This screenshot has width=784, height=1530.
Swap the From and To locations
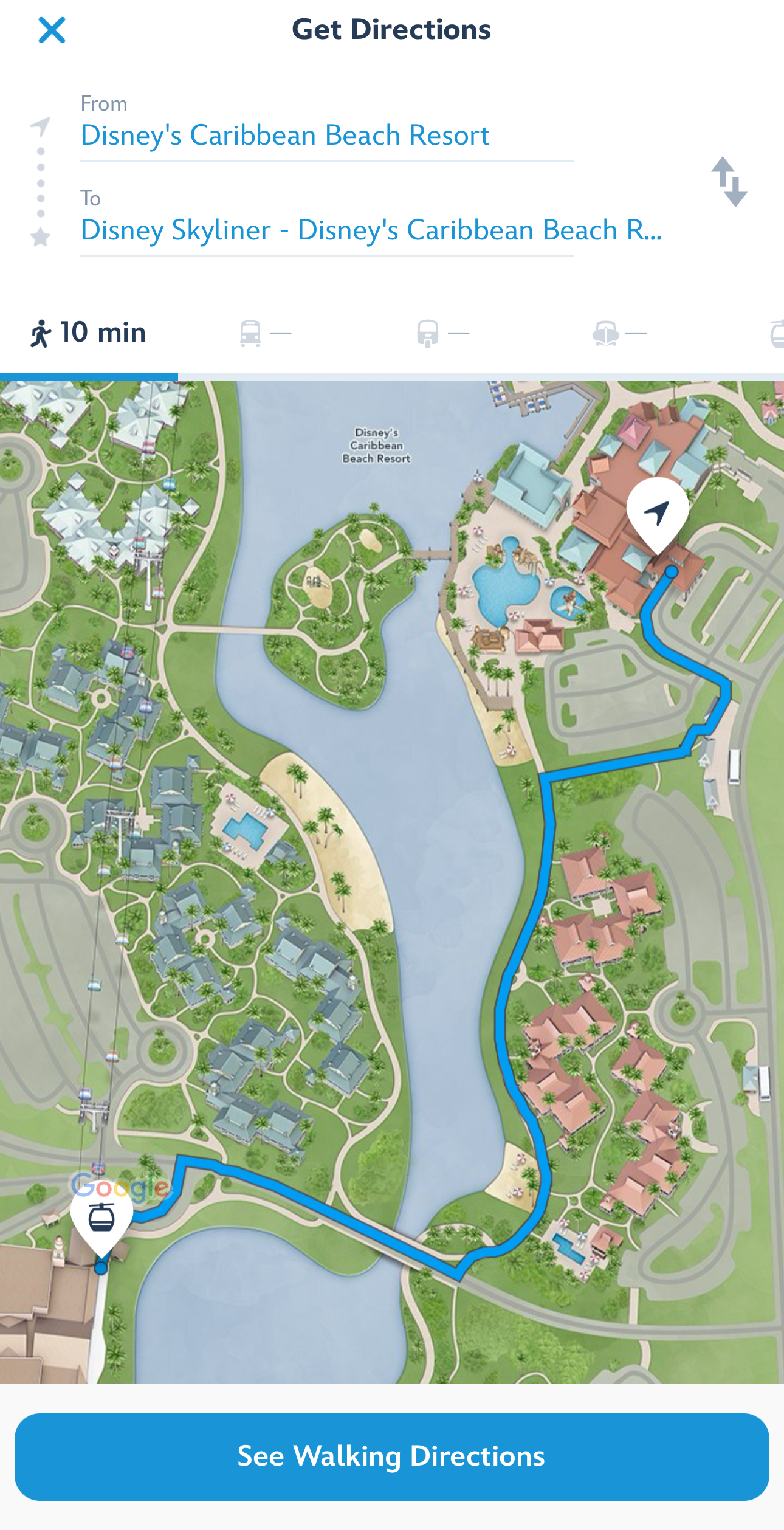click(x=729, y=182)
